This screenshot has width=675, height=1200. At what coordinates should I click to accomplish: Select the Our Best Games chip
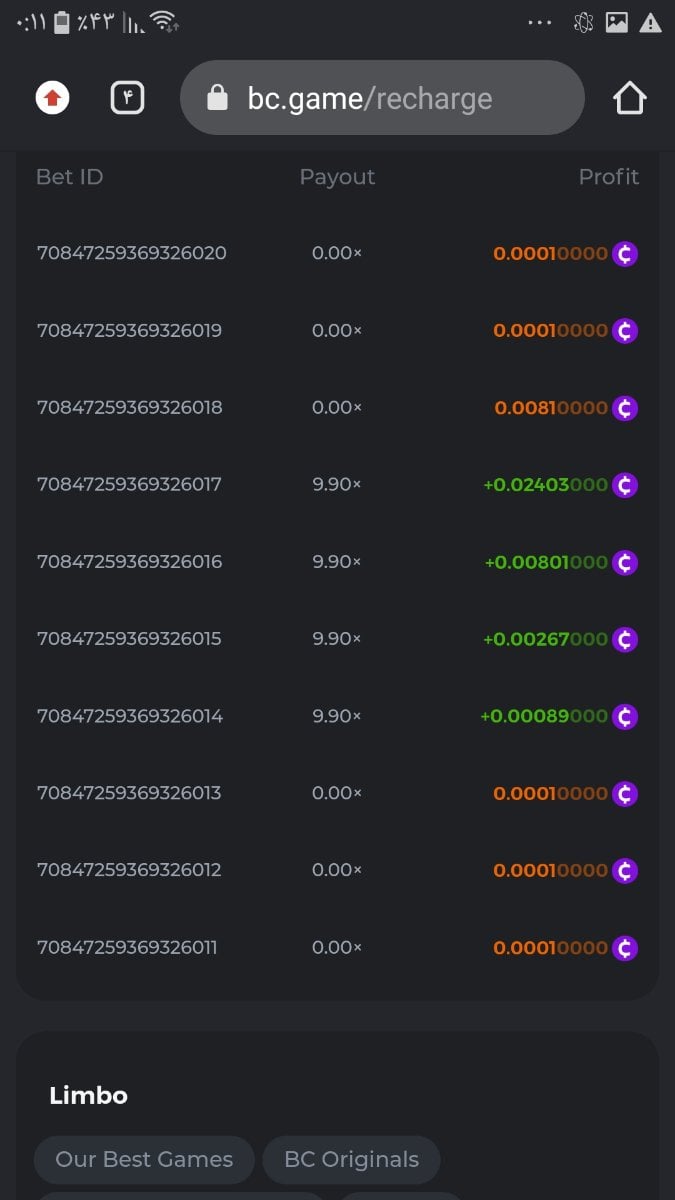point(144,1159)
